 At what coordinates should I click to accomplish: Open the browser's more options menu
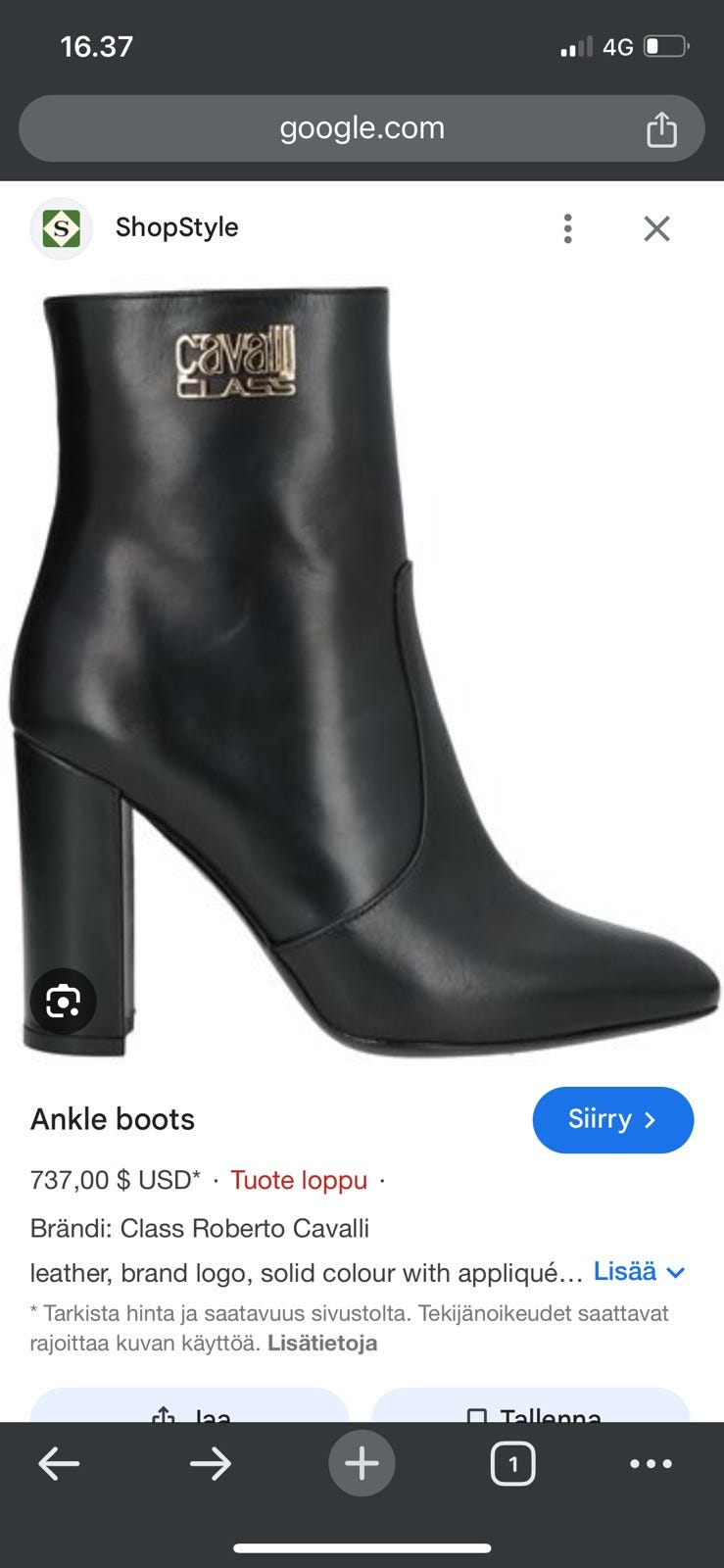click(x=652, y=1464)
